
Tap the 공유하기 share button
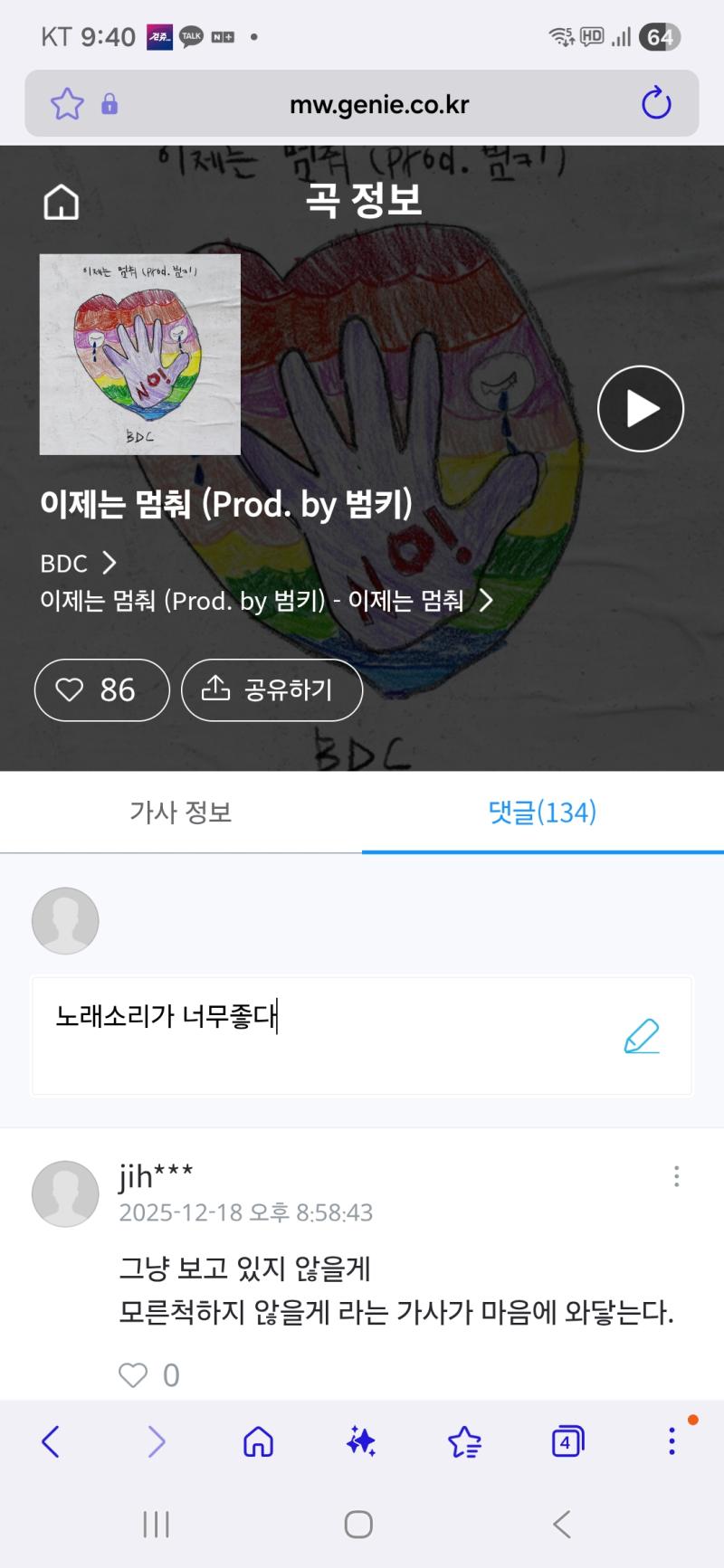click(x=271, y=690)
